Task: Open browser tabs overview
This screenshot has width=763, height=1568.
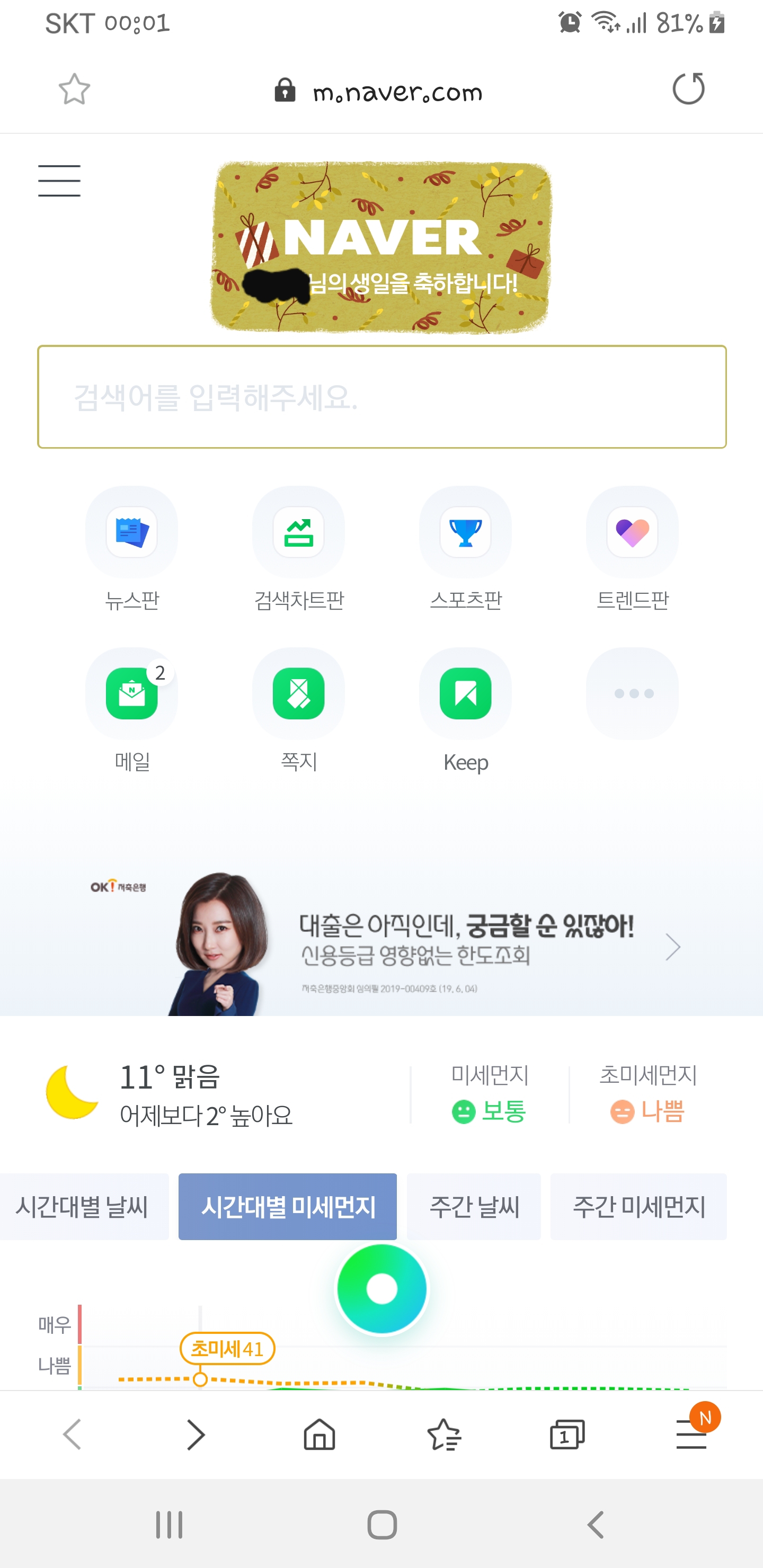Action: coord(567,1435)
